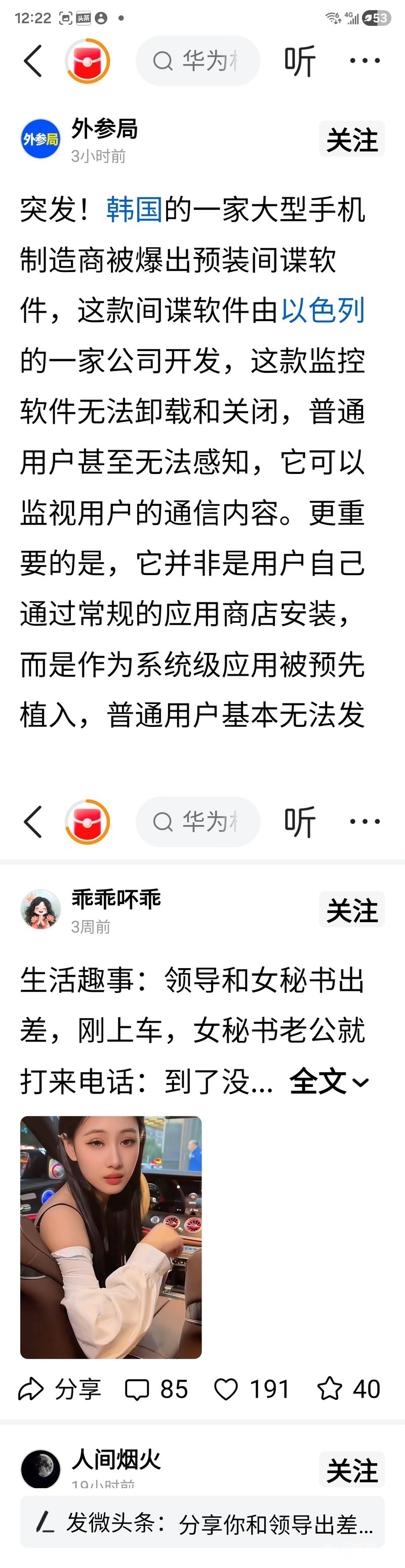The height and width of the screenshot is (1568, 405).
Task: Open 乖乖吓乖 profile avatar
Action: click(x=40, y=909)
